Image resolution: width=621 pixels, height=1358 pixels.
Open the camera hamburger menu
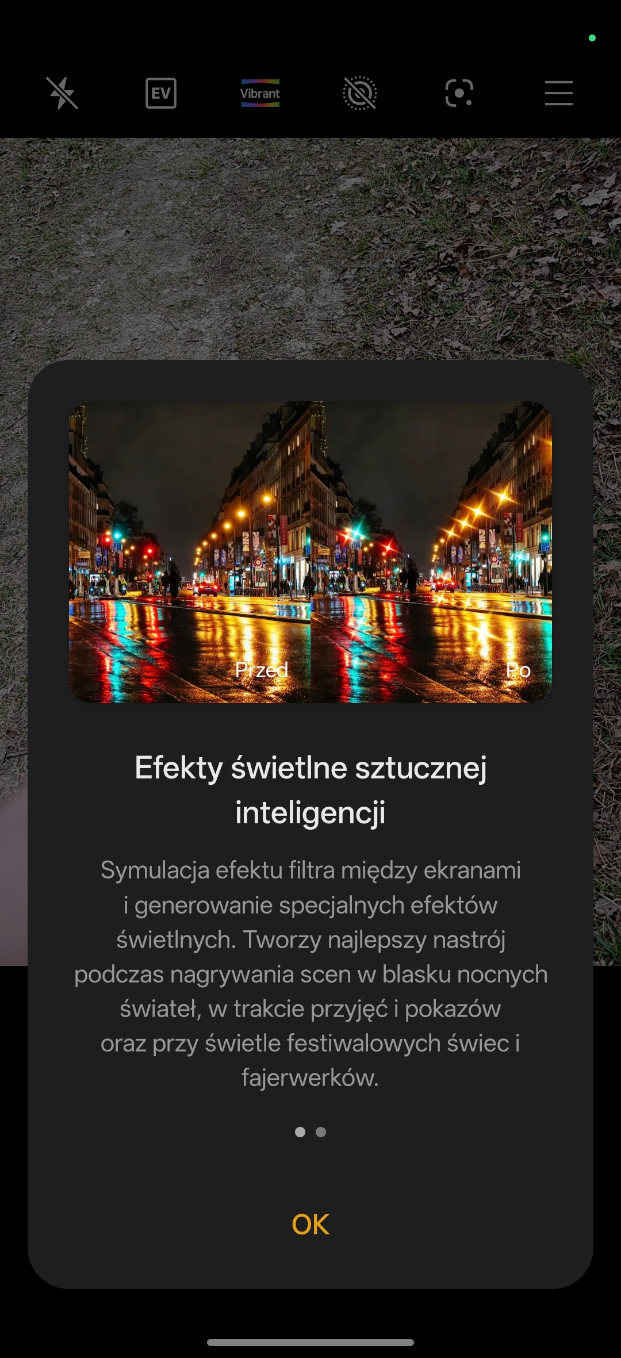(x=558, y=94)
